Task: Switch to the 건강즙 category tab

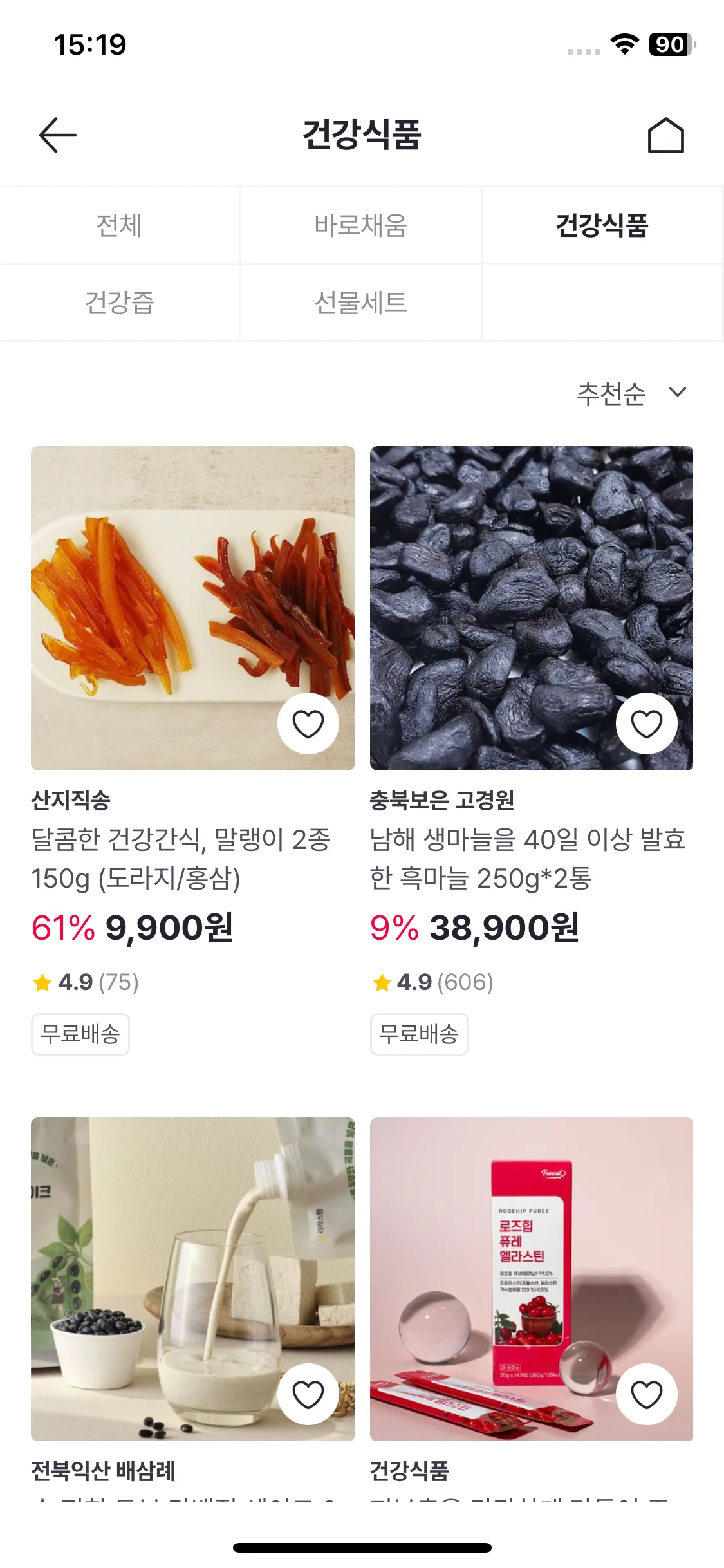Action: [120, 303]
